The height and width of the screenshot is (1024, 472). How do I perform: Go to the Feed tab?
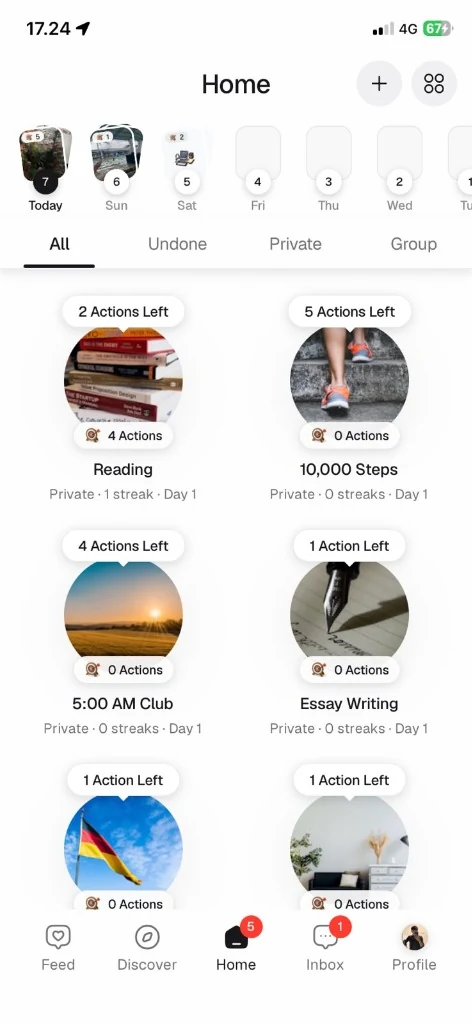(x=58, y=948)
